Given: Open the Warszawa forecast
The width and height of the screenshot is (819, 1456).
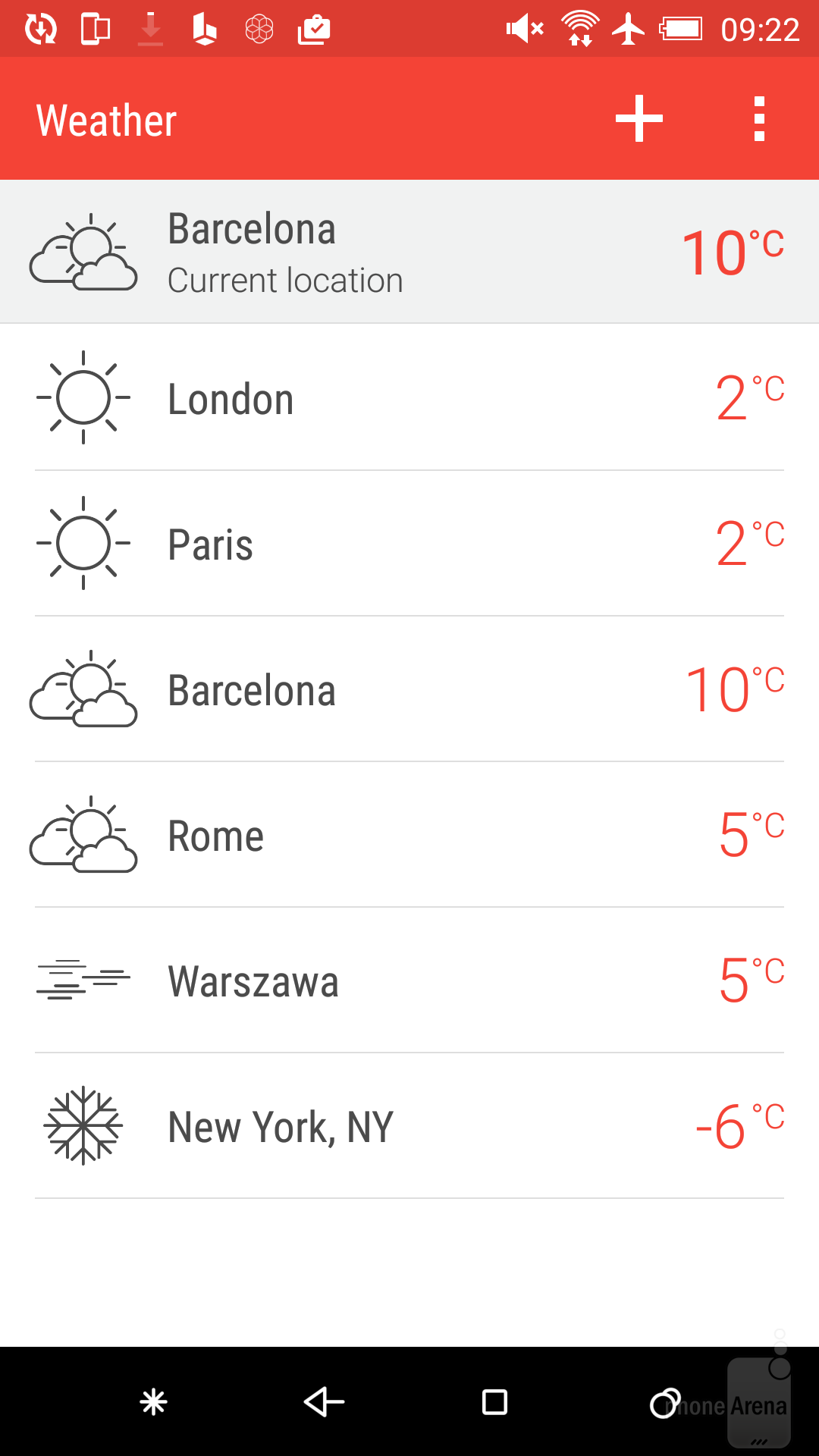Looking at the screenshot, I should (x=409, y=980).
